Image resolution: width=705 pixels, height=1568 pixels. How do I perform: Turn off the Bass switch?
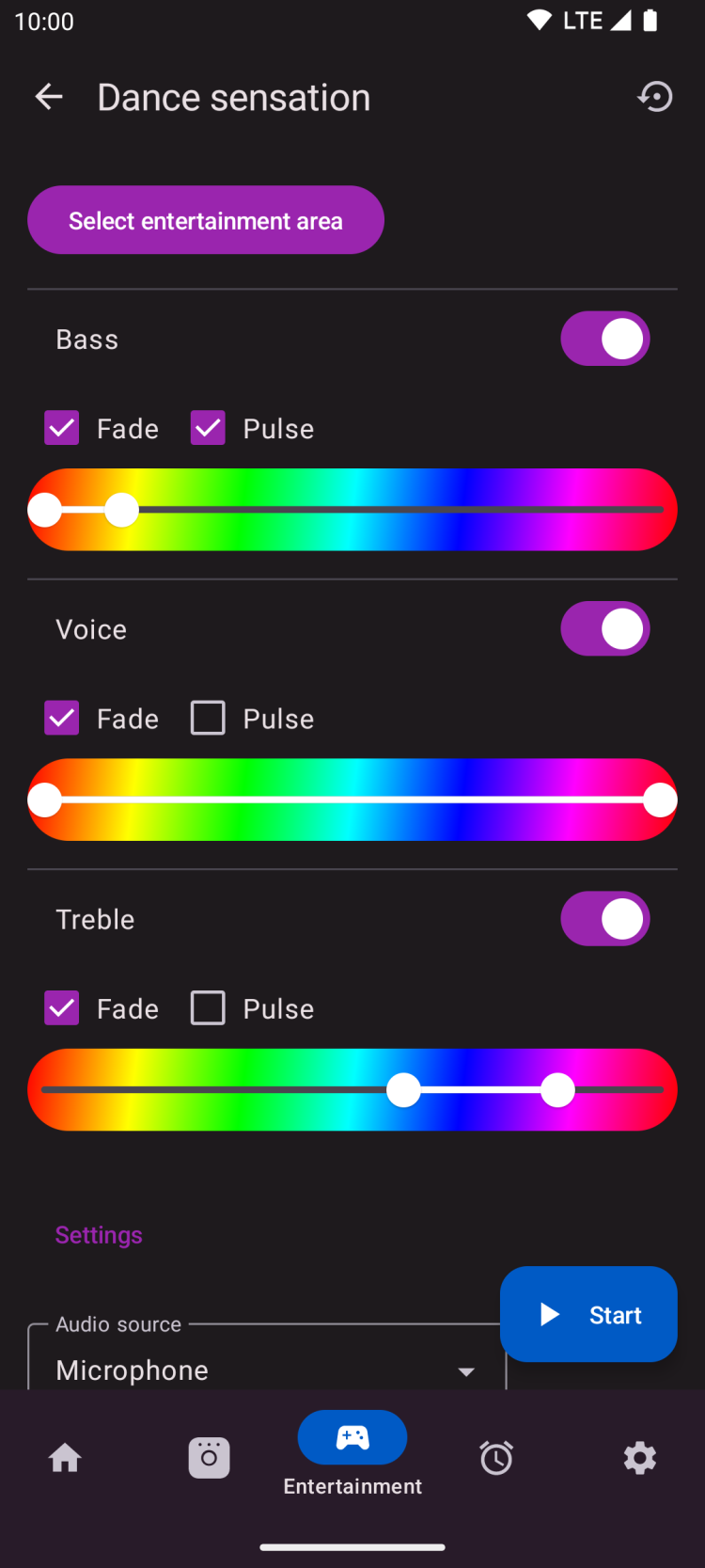coord(604,339)
